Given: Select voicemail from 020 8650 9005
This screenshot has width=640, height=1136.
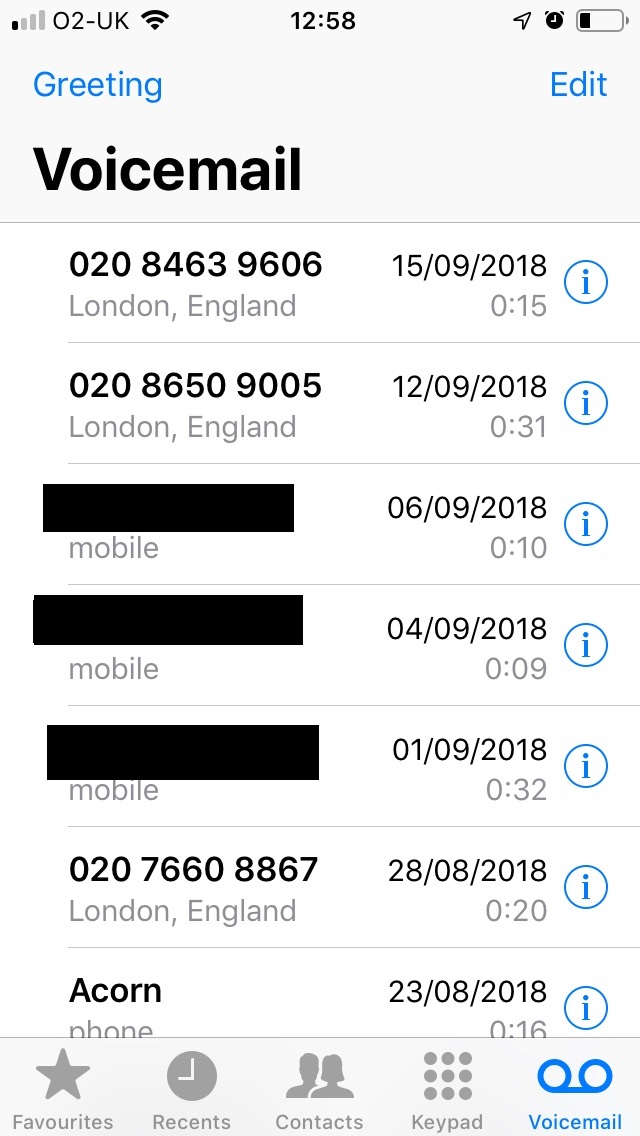Looking at the screenshot, I should [300, 404].
